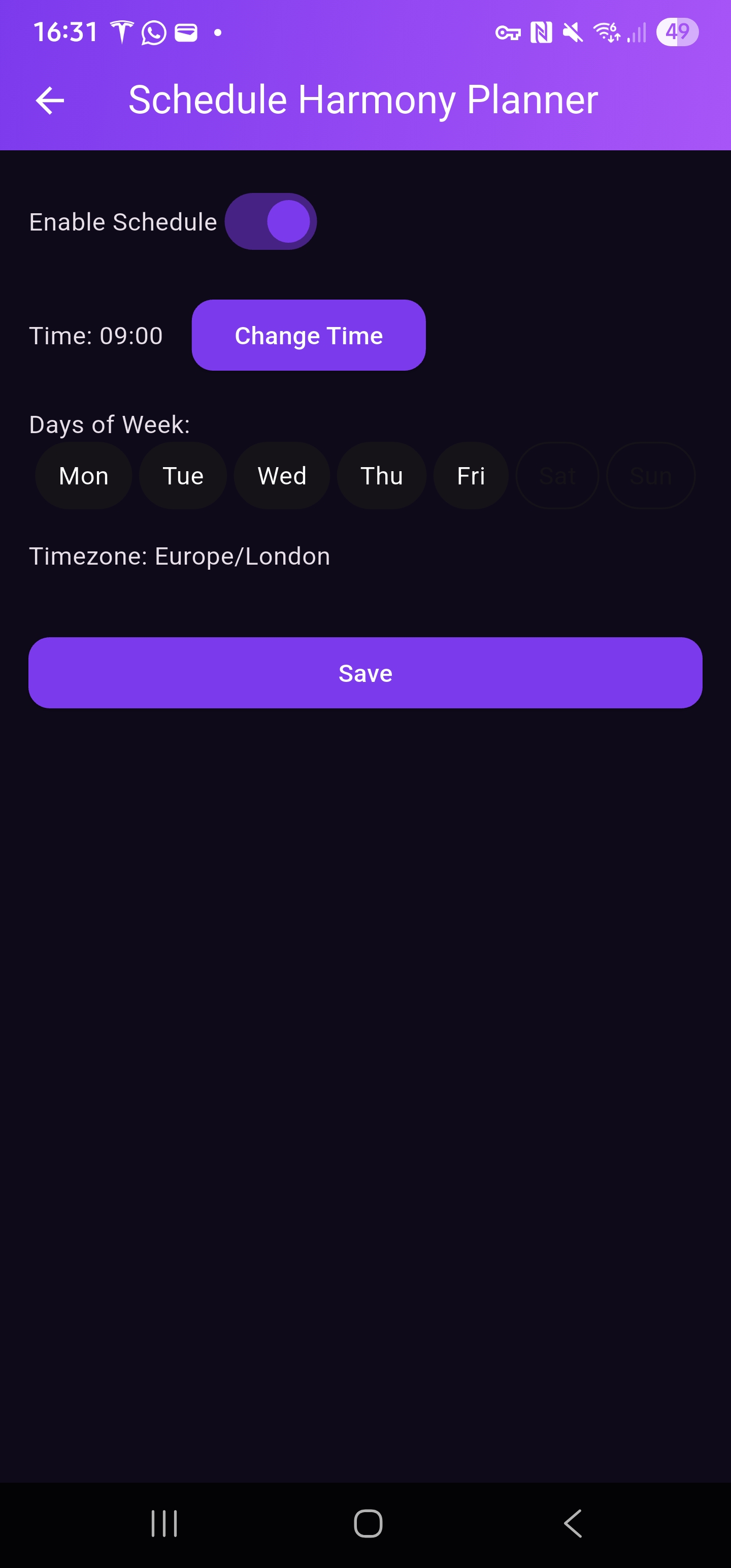Screen dimensions: 731x1568
Task: Disable the Enable Schedule switch
Action: tap(271, 221)
